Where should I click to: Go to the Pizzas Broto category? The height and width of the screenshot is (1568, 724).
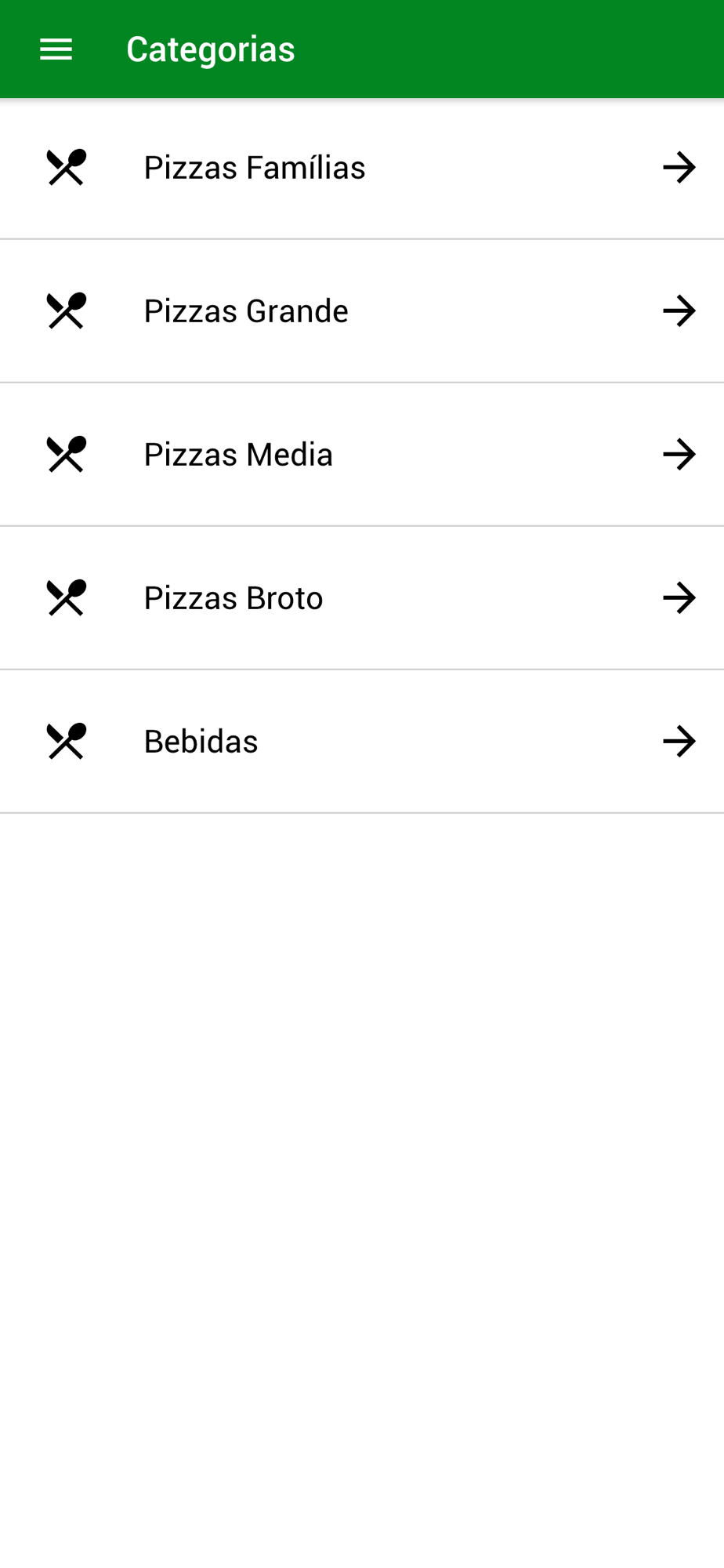click(x=362, y=598)
